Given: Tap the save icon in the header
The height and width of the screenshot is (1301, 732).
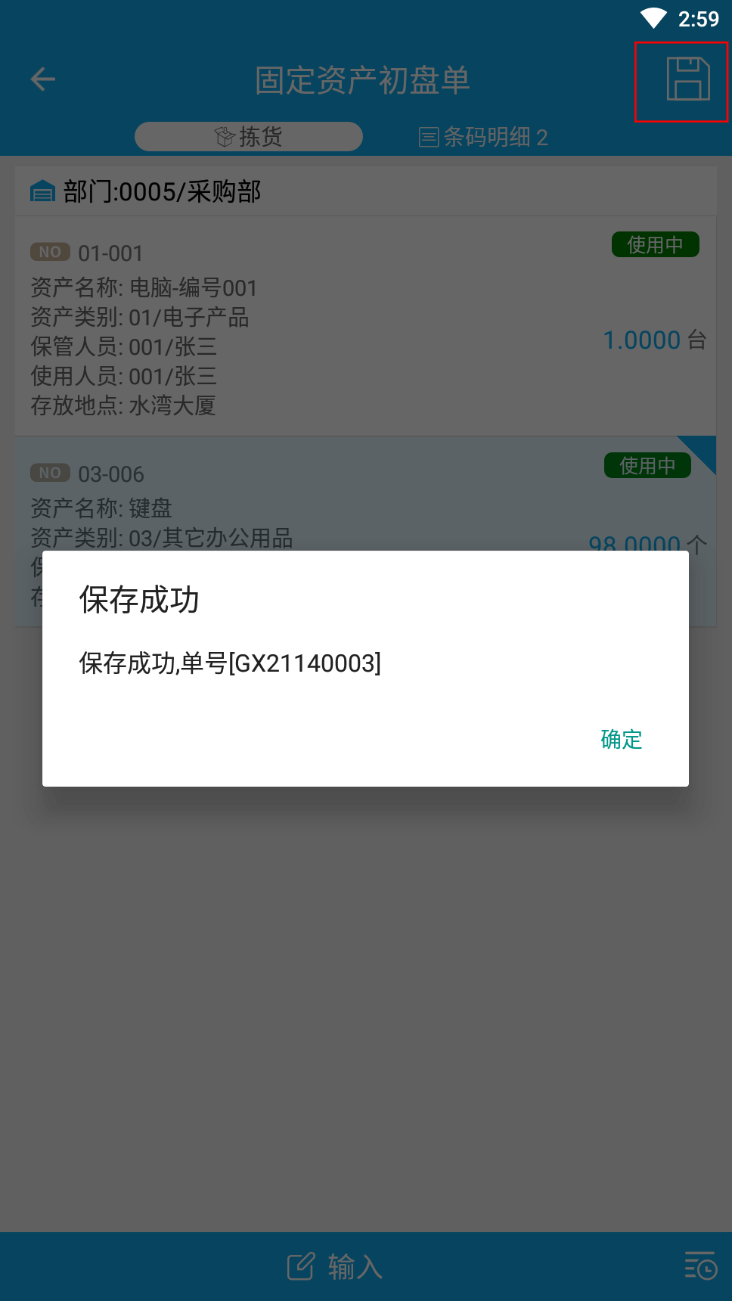Looking at the screenshot, I should click(687, 80).
